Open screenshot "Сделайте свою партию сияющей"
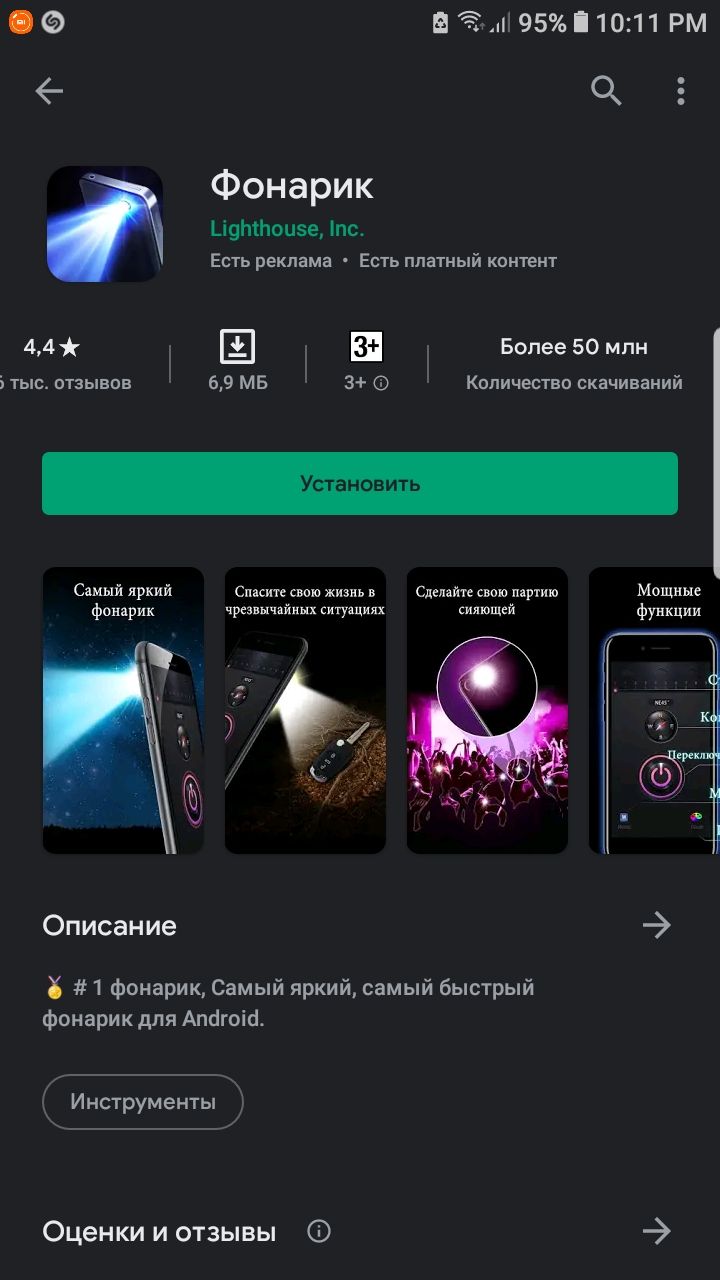The image size is (720, 1280). tap(487, 711)
